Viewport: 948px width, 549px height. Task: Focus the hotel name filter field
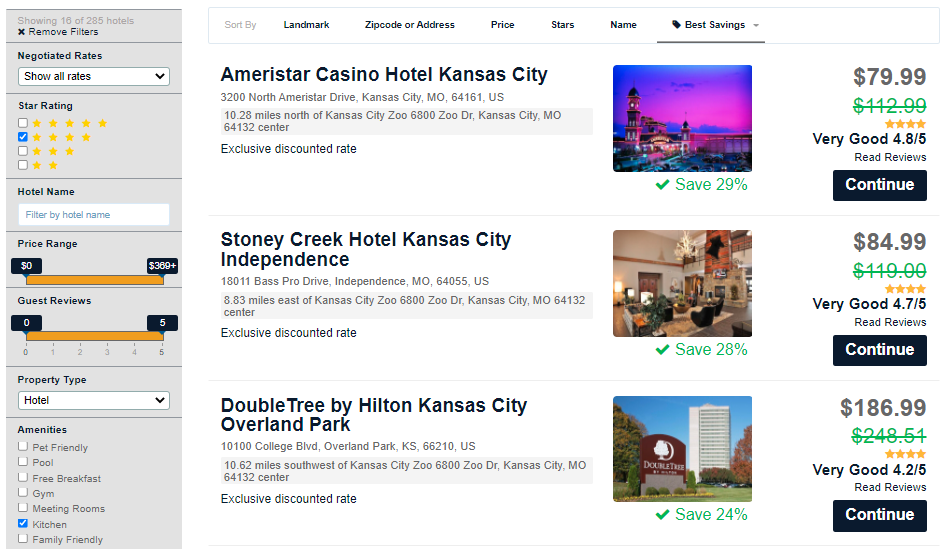tap(94, 215)
